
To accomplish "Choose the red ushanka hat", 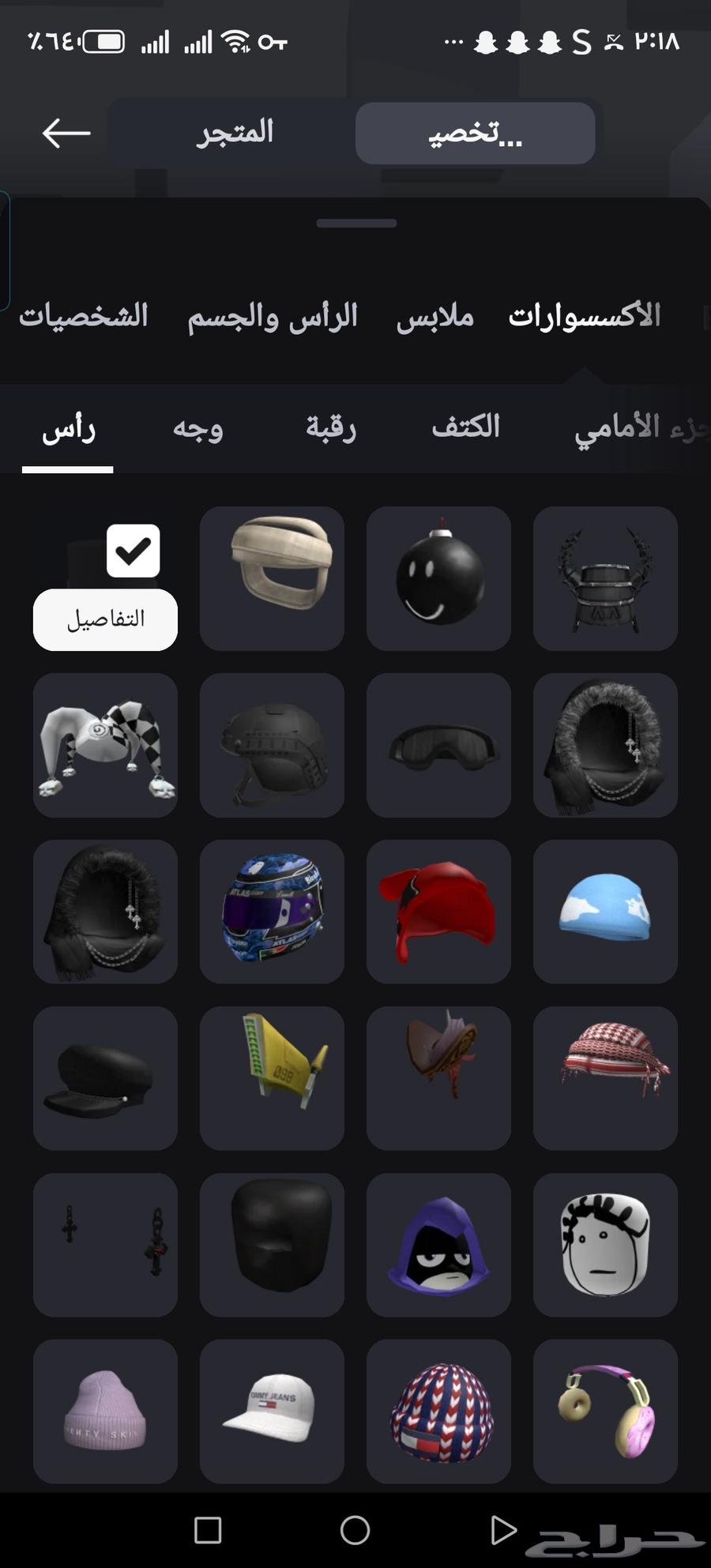I will pyautogui.click(x=438, y=912).
